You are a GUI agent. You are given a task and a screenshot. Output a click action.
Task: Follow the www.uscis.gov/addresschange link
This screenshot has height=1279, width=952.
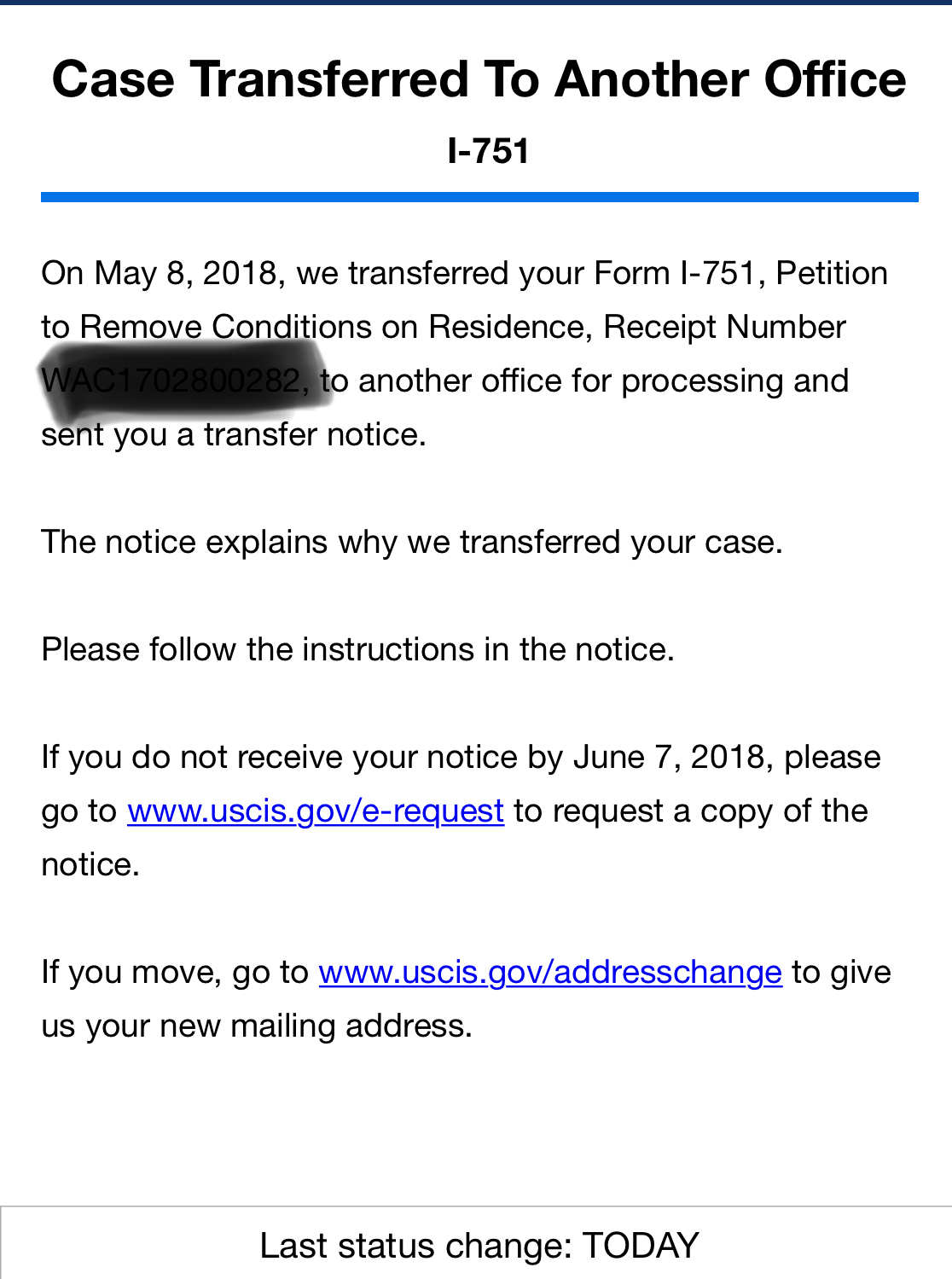[x=550, y=973]
